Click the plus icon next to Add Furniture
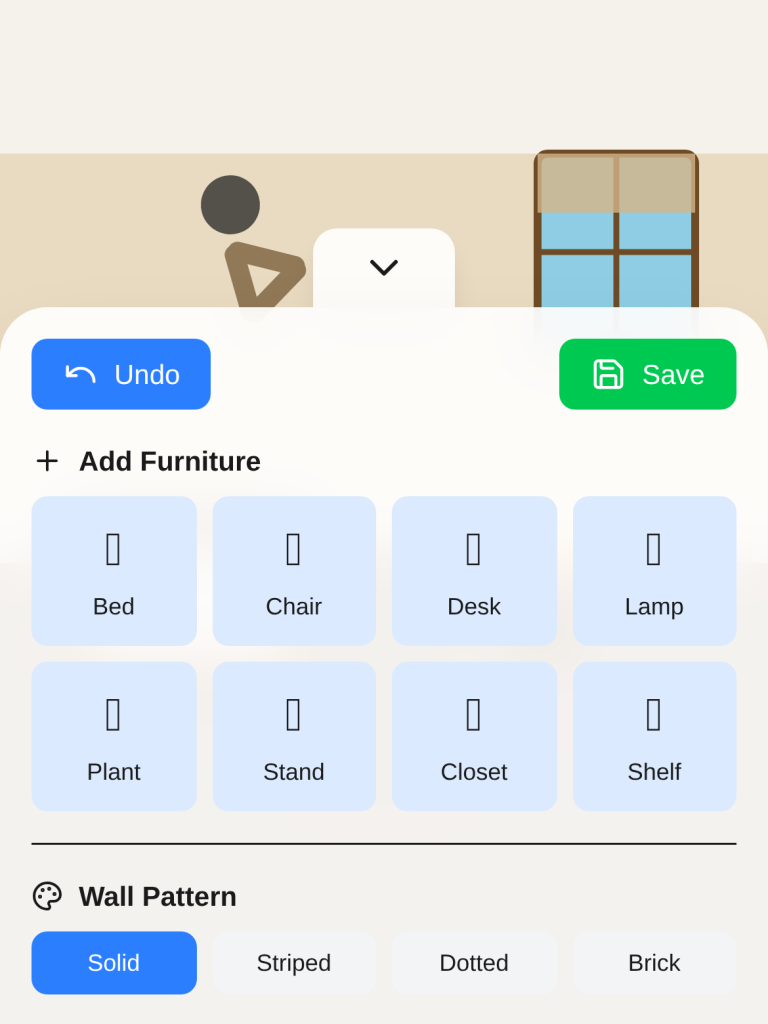768x1024 pixels. tap(47, 461)
